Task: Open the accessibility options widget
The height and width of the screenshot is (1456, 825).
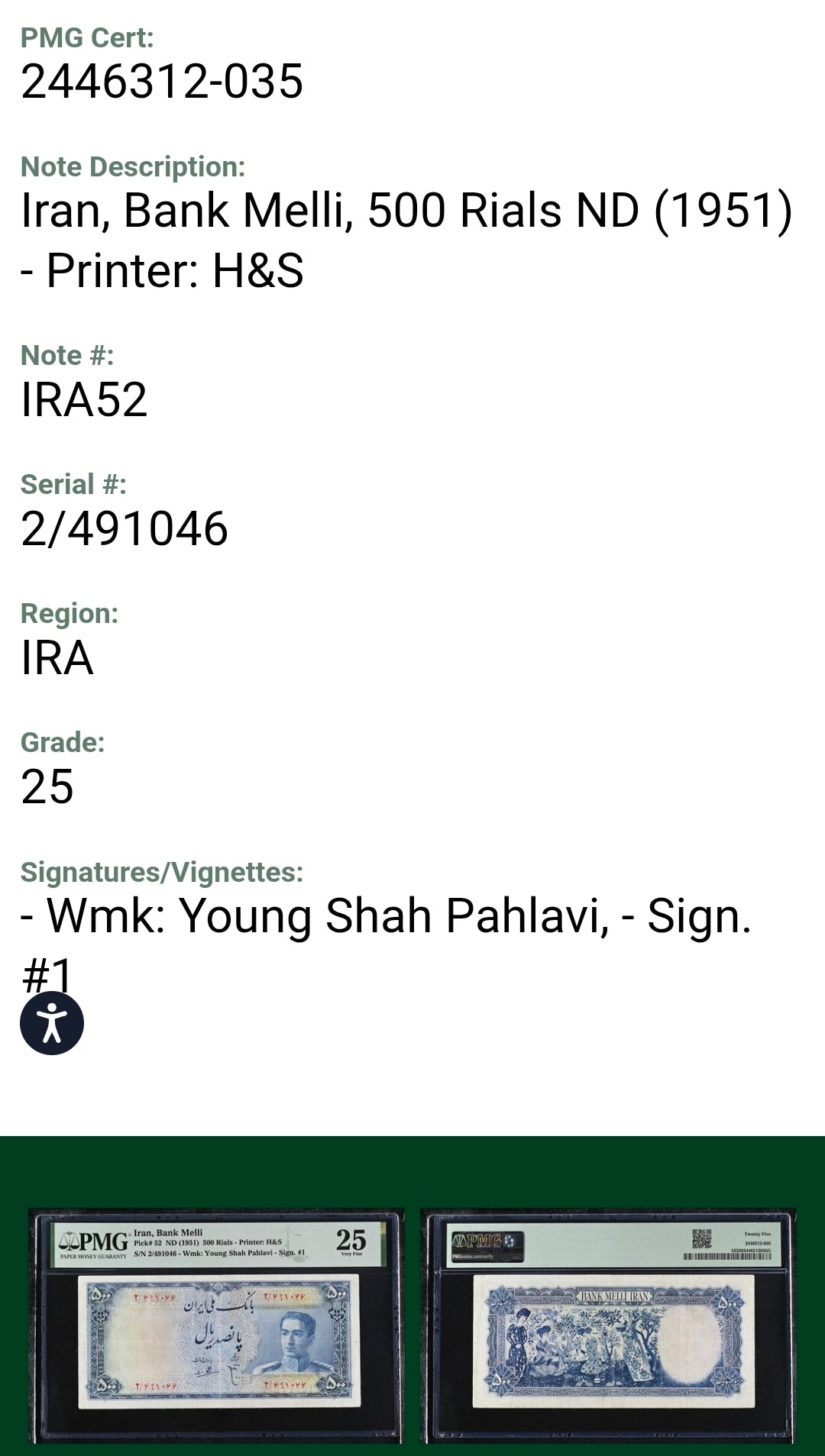Action: [x=52, y=1023]
